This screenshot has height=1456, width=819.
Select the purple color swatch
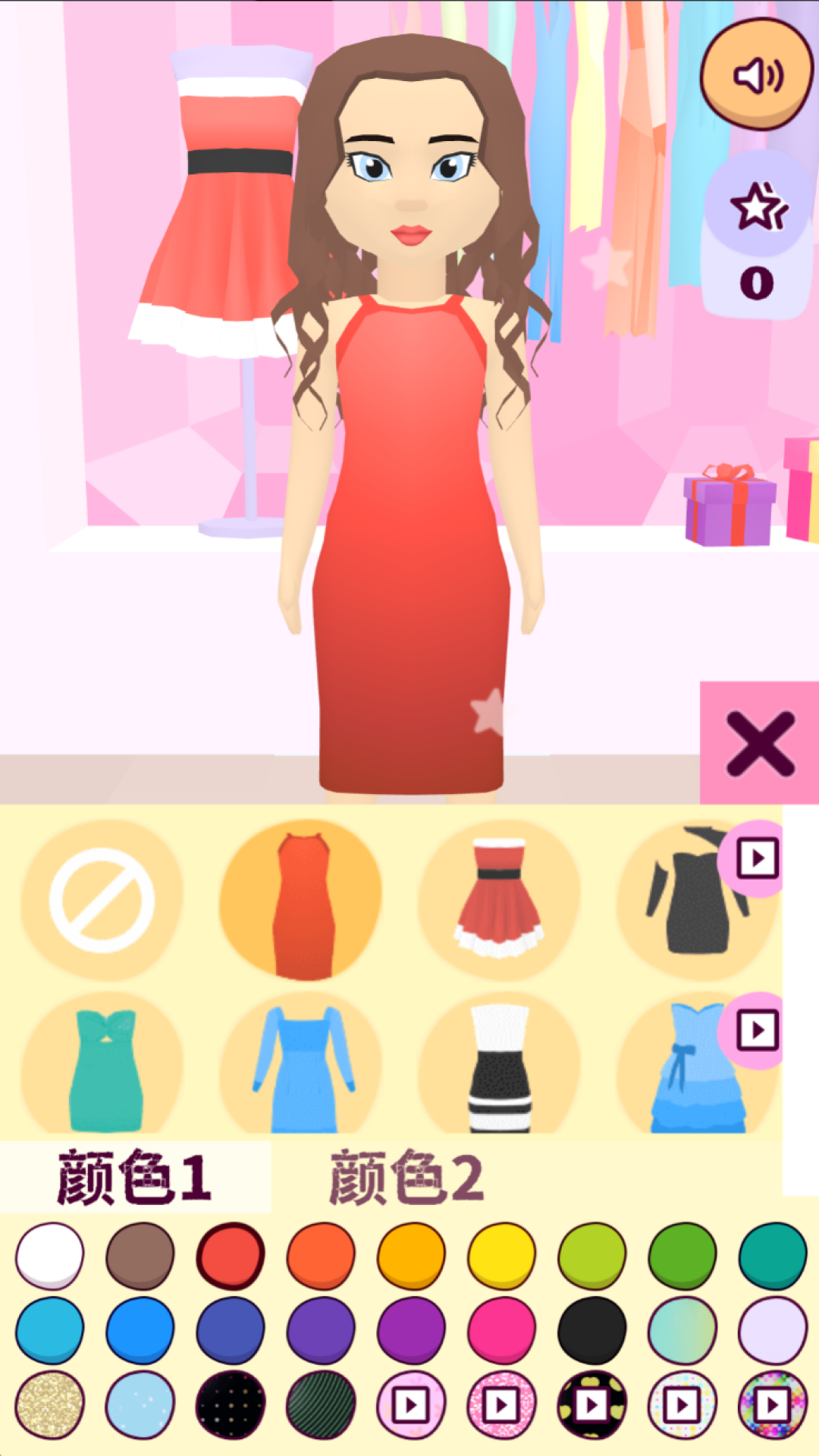pyautogui.click(x=411, y=1329)
